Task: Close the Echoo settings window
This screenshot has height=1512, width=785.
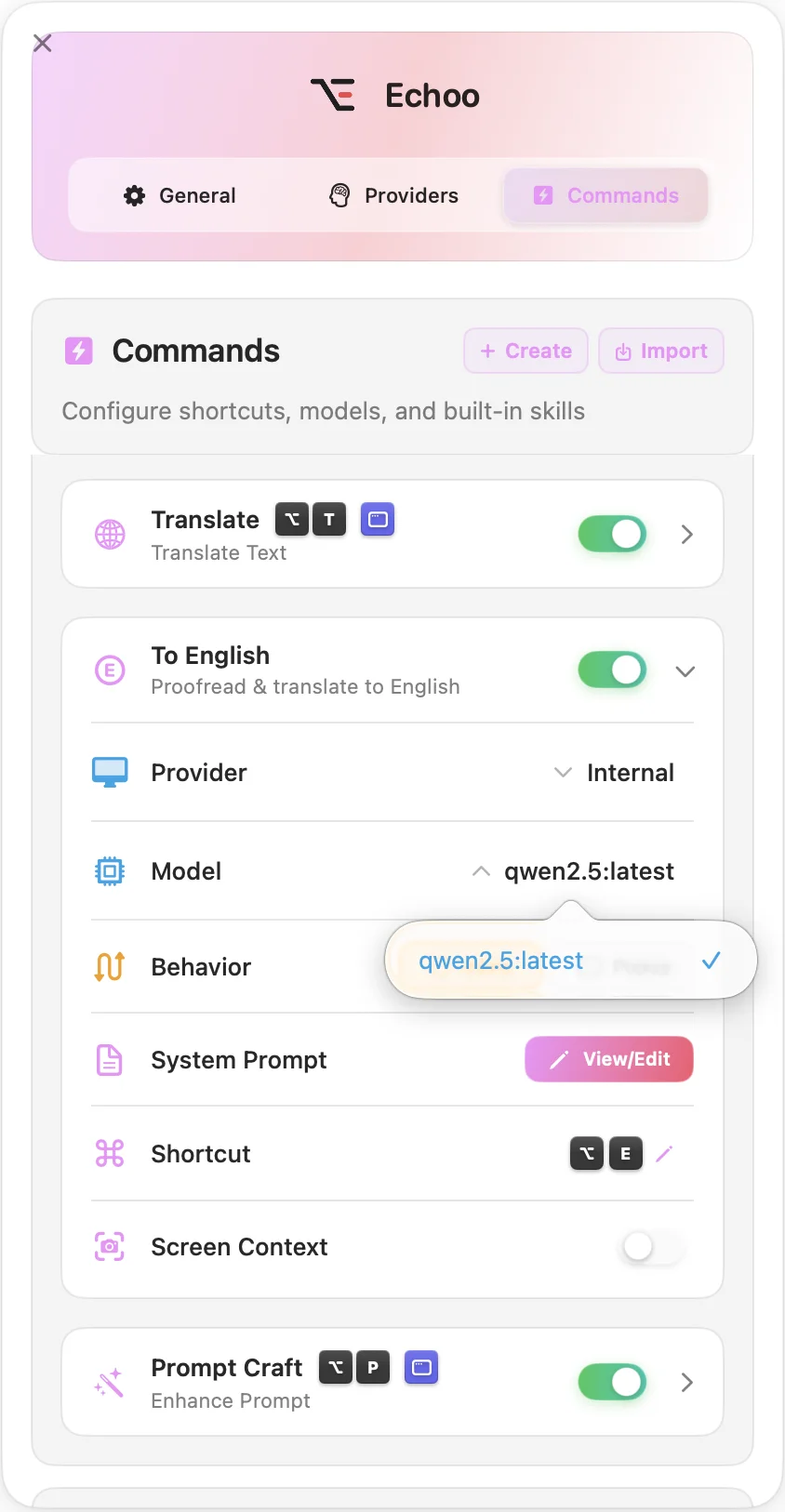Action: click(42, 43)
